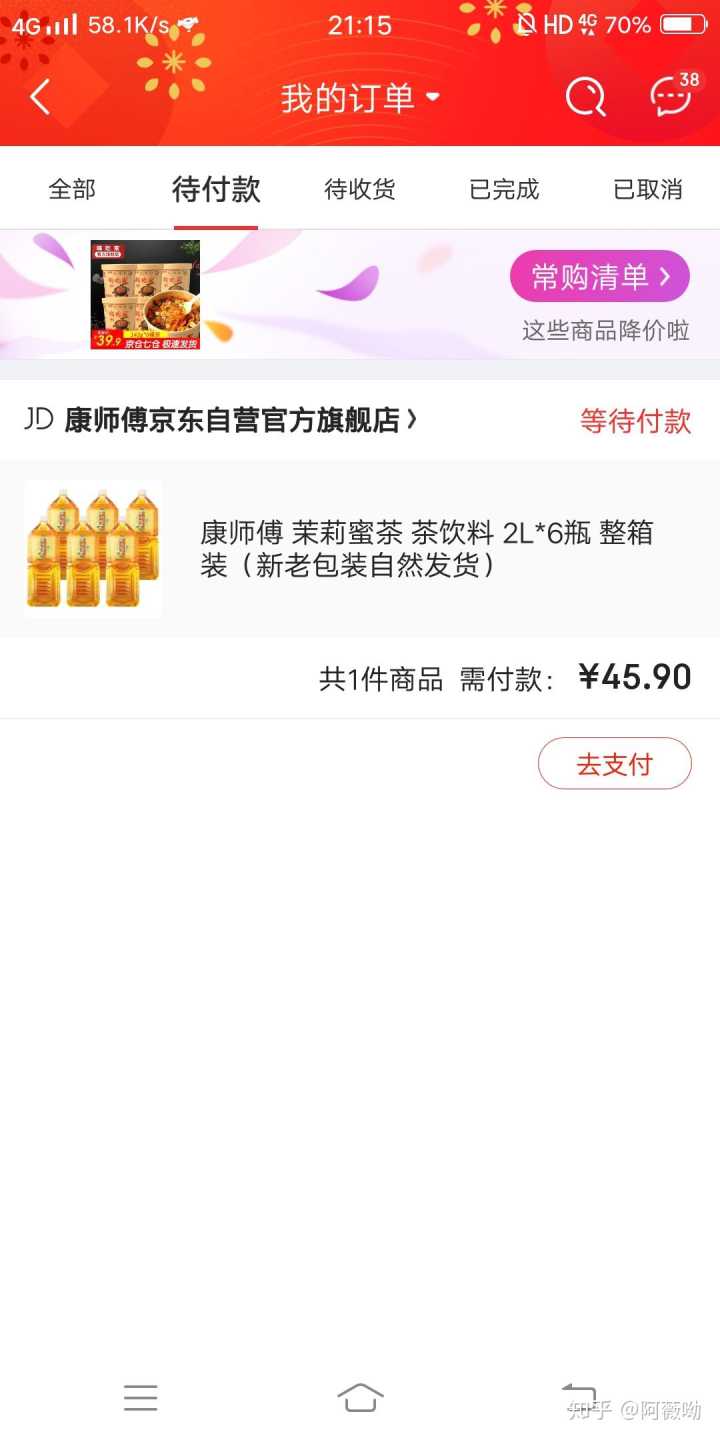The height and width of the screenshot is (1440, 720).
Task: Go back using the top-left arrow
Action: [x=40, y=97]
